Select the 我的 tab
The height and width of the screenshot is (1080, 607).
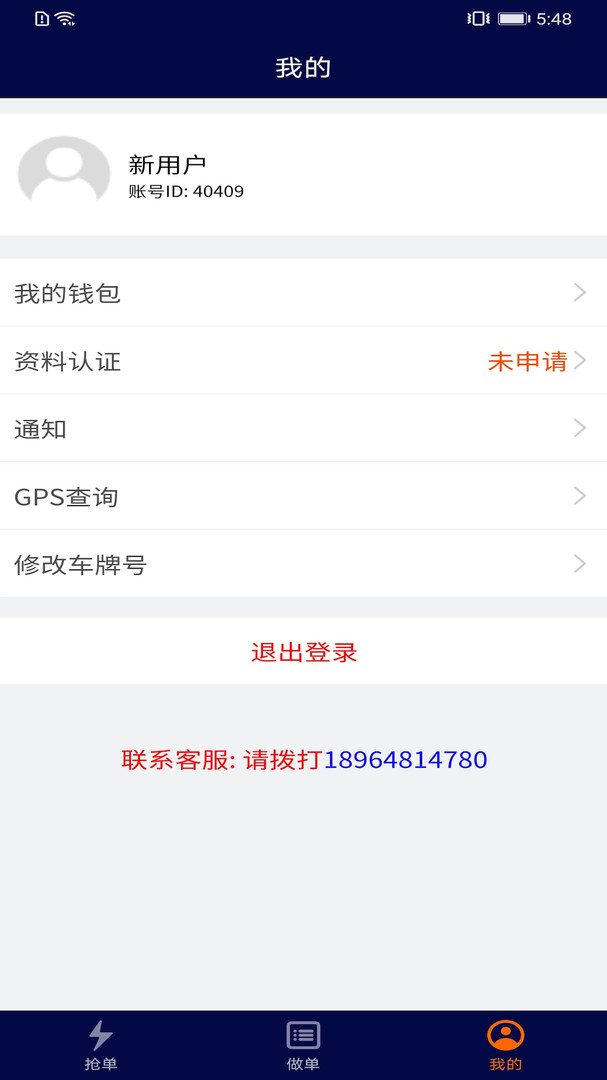505,1045
